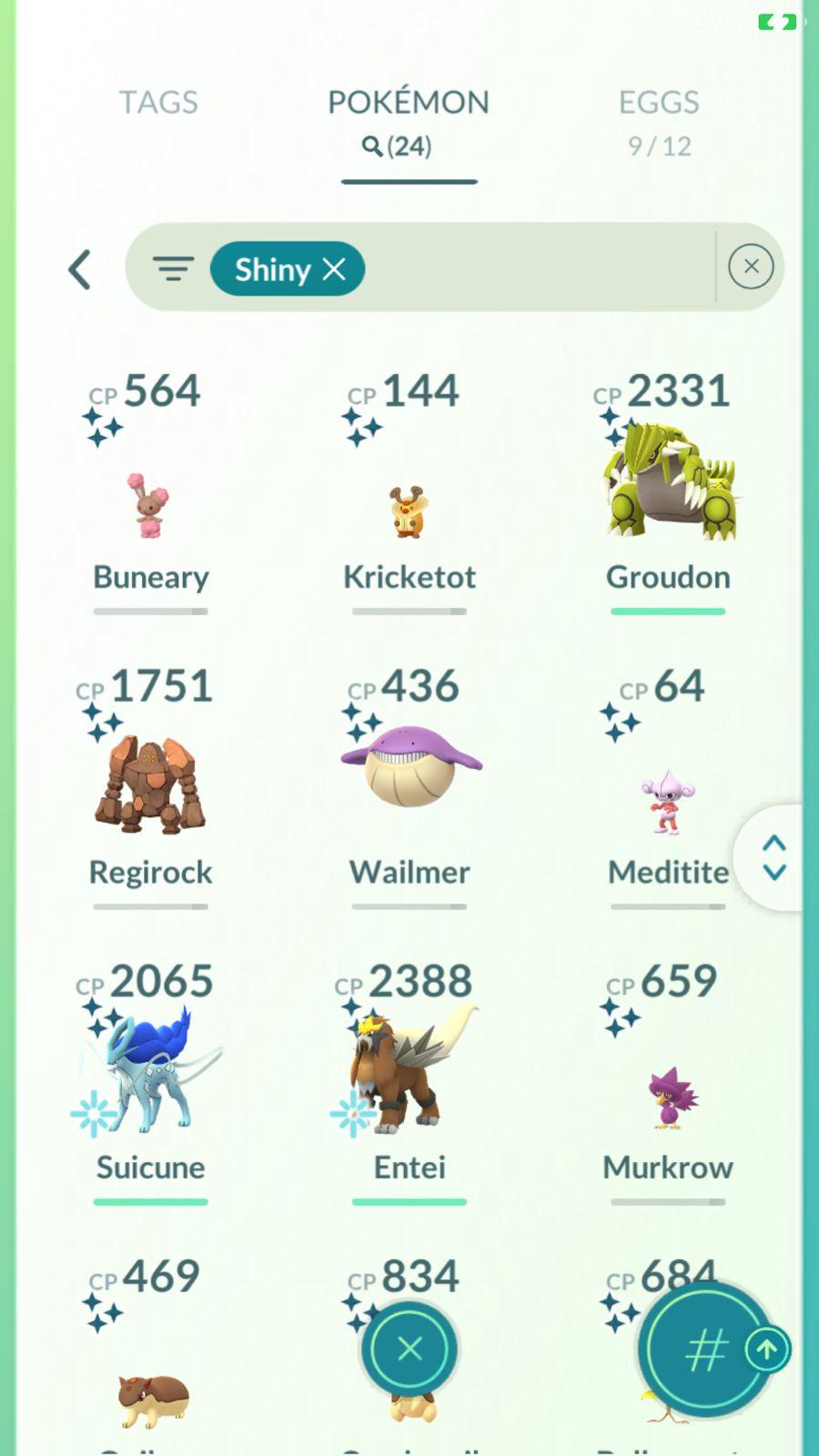Tap the up-down scroll handle
819x1456 pixels.
pyautogui.click(x=773, y=857)
